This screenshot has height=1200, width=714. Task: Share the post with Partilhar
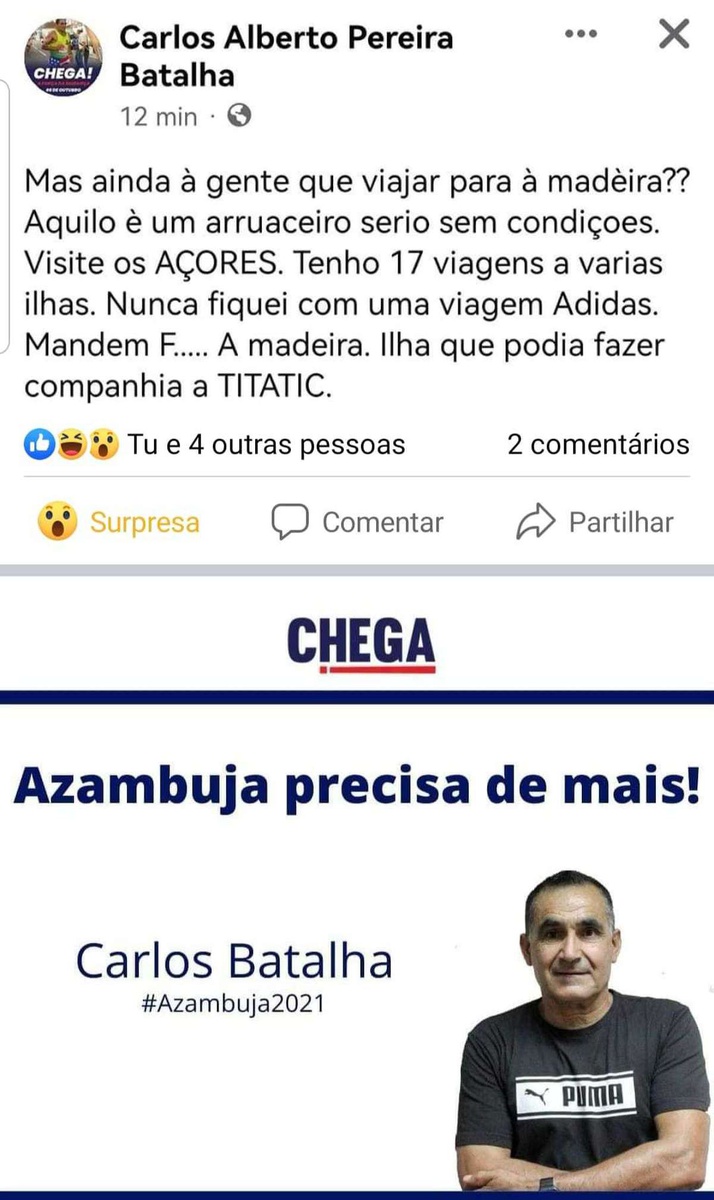point(595,522)
